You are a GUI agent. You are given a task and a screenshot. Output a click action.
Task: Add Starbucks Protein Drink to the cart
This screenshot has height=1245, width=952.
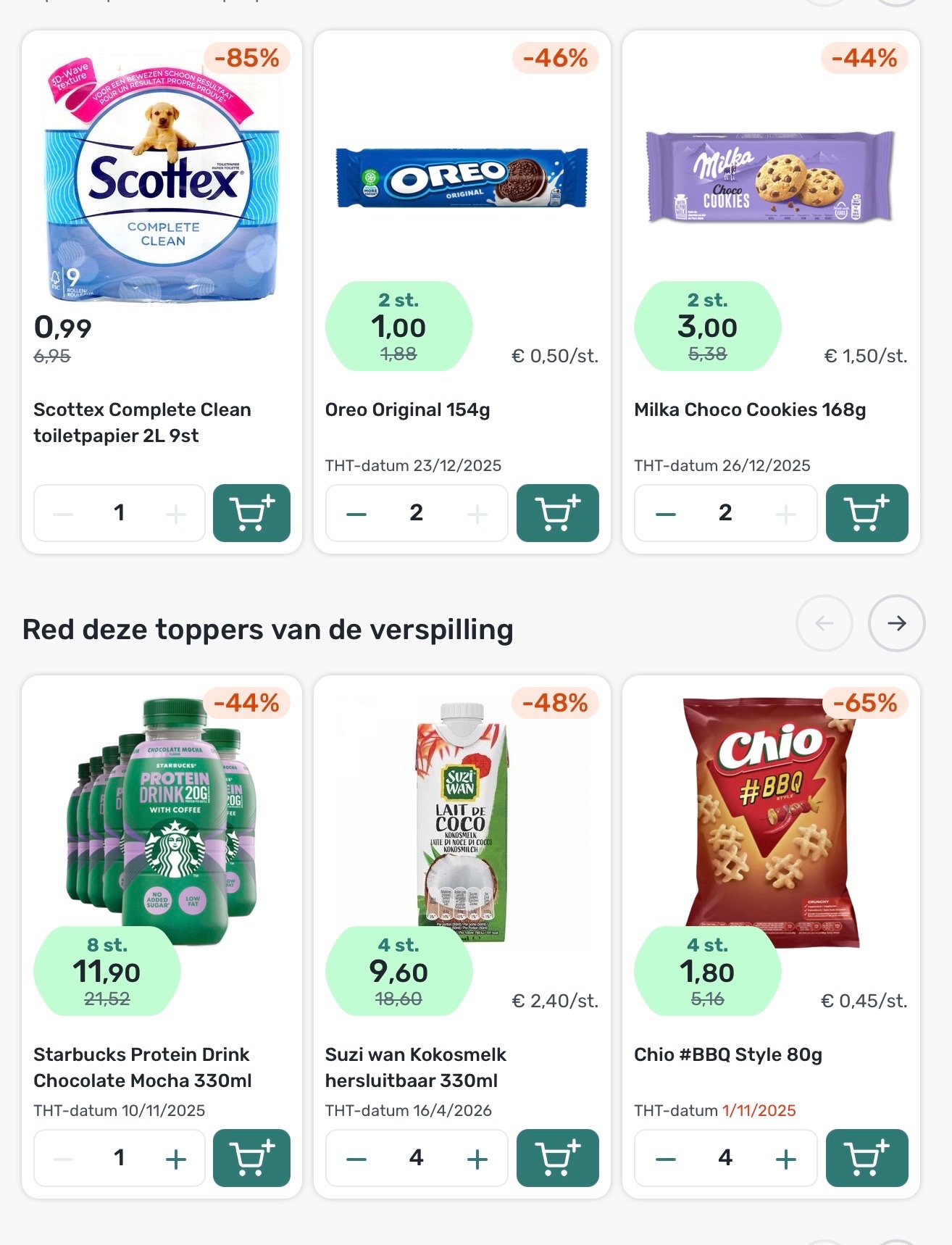tap(251, 1158)
